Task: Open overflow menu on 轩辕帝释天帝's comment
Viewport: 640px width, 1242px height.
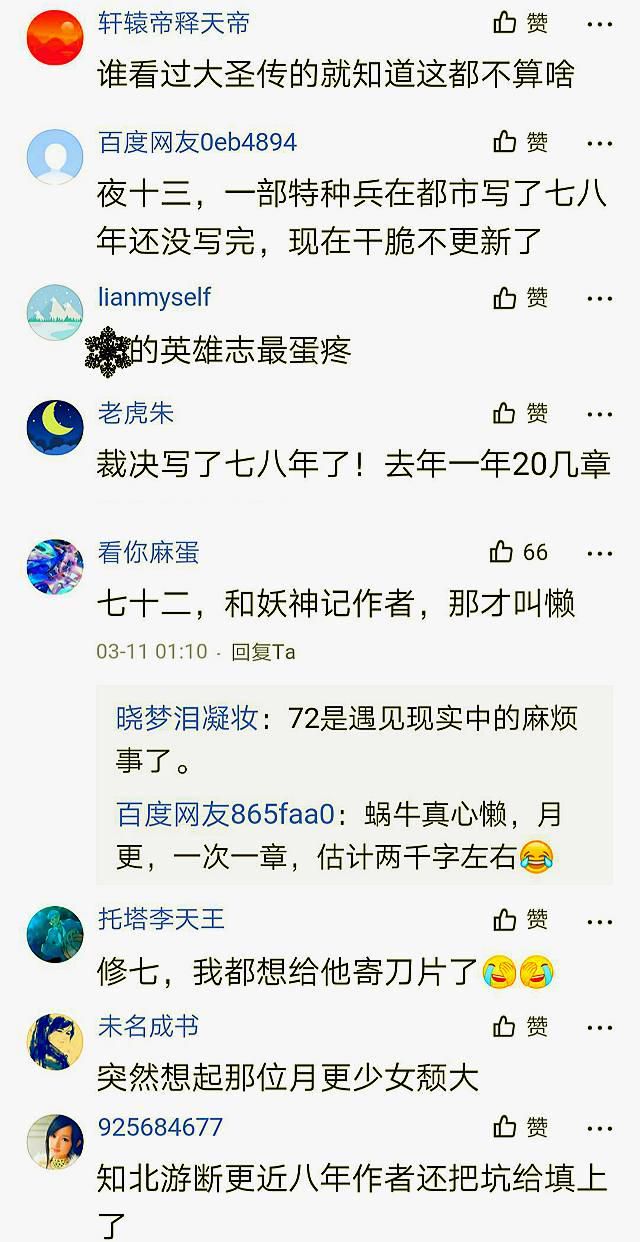Action: coord(600,22)
